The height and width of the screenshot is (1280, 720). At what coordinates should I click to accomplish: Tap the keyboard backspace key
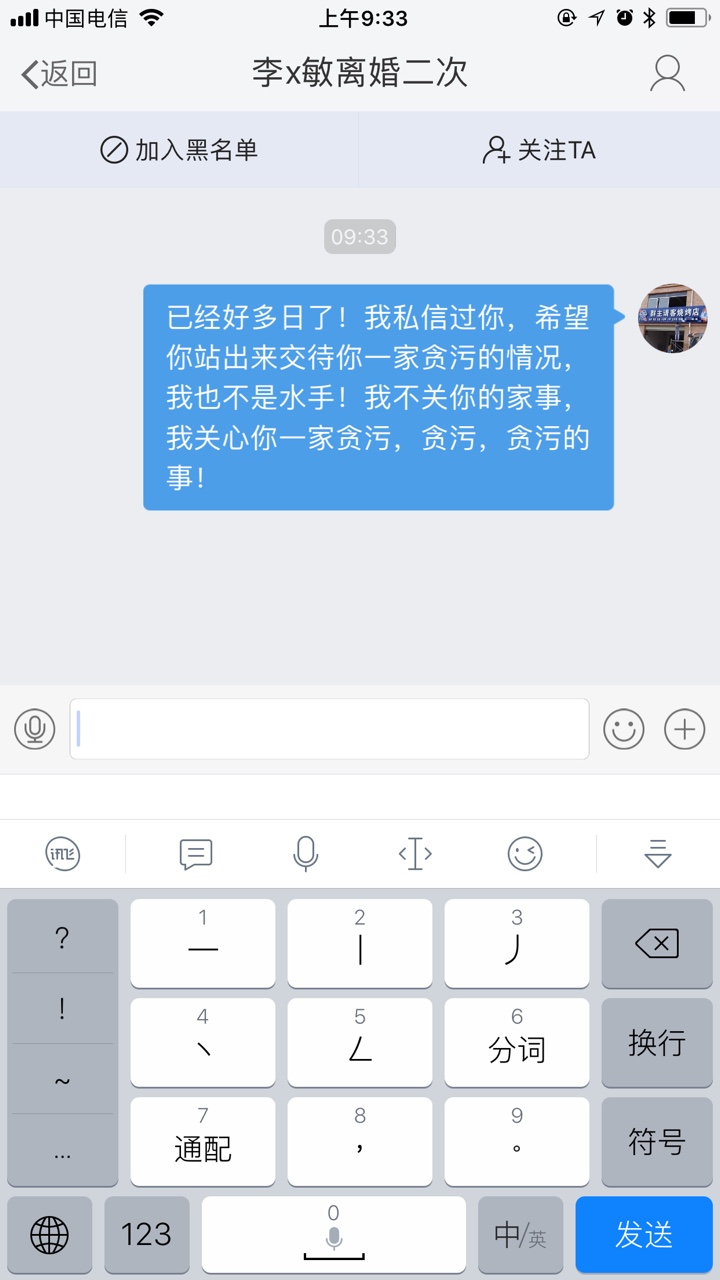coord(657,943)
